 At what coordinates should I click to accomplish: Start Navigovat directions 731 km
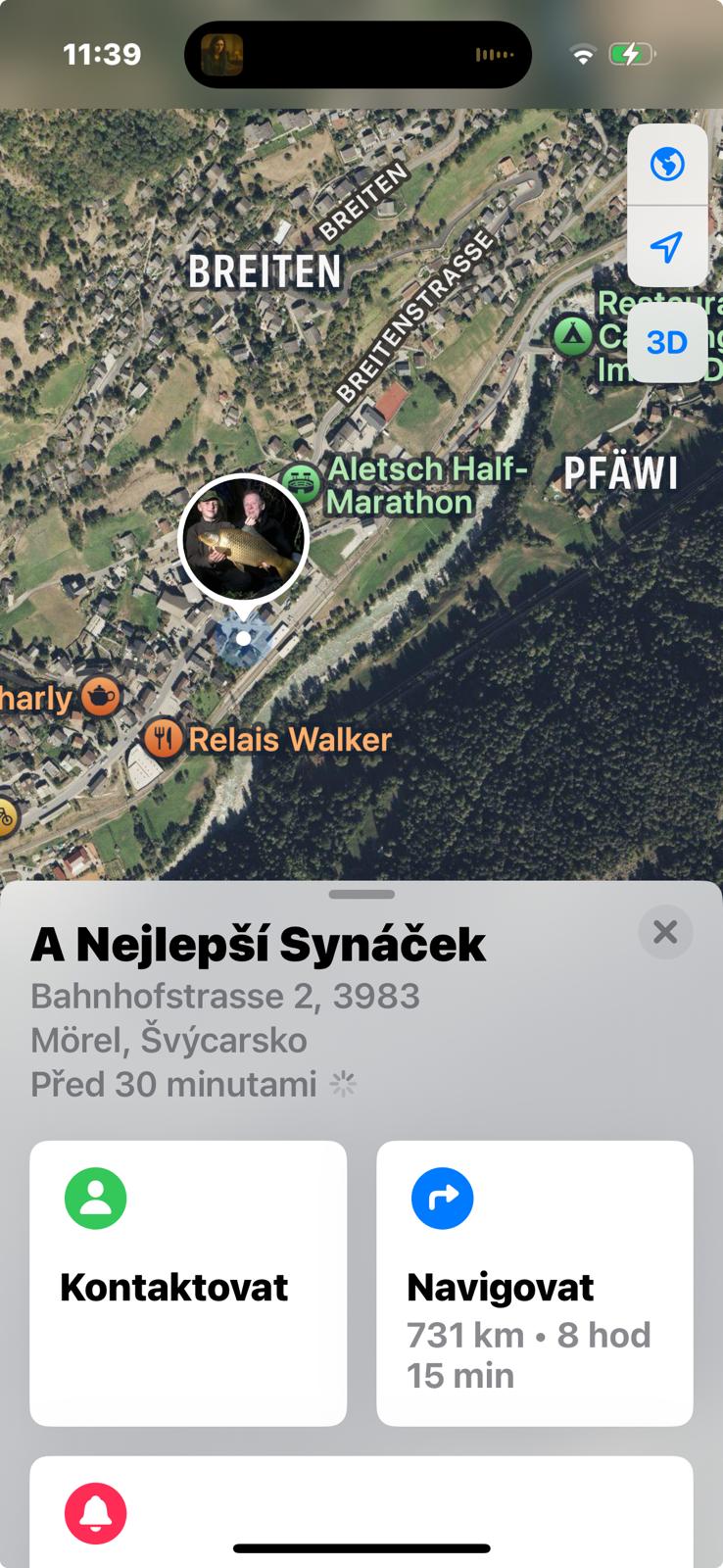click(x=534, y=1283)
